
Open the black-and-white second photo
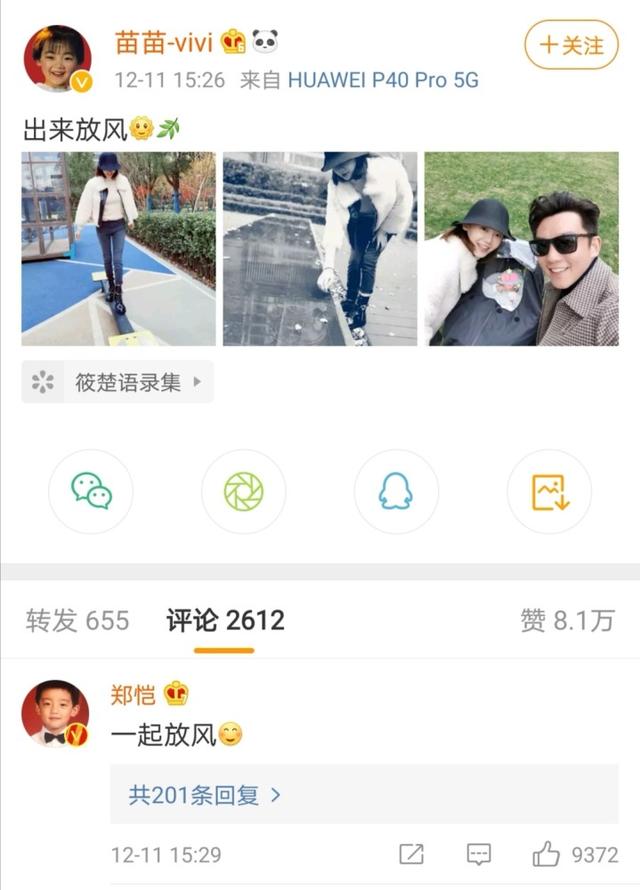pos(319,249)
